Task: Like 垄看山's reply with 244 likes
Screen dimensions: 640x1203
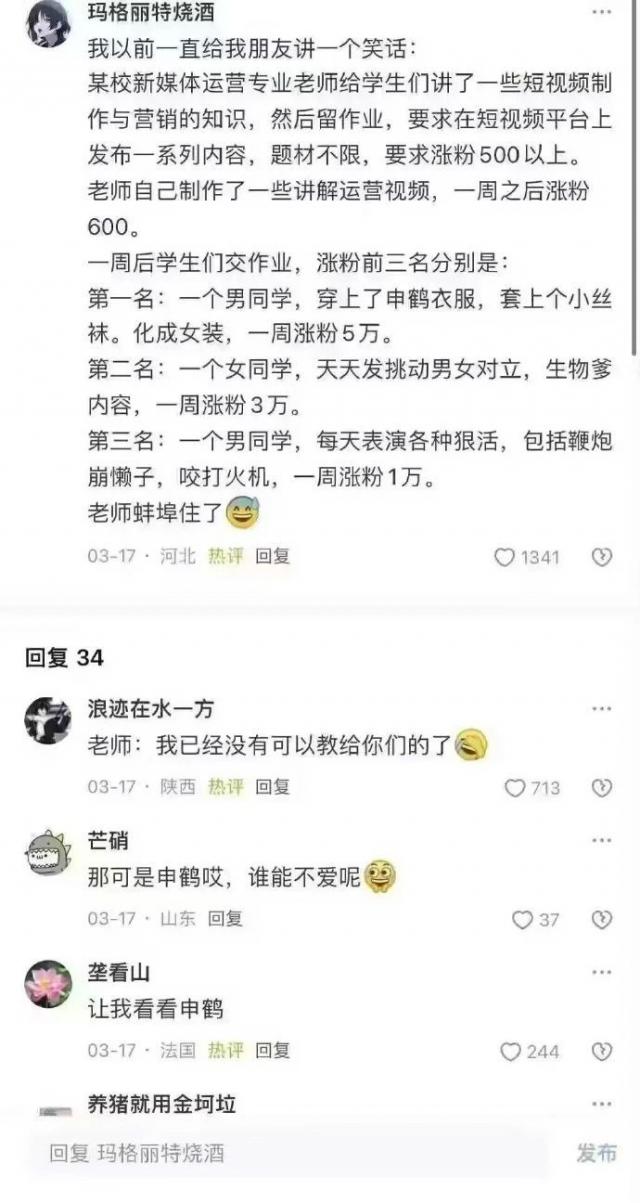Action: [511, 1051]
